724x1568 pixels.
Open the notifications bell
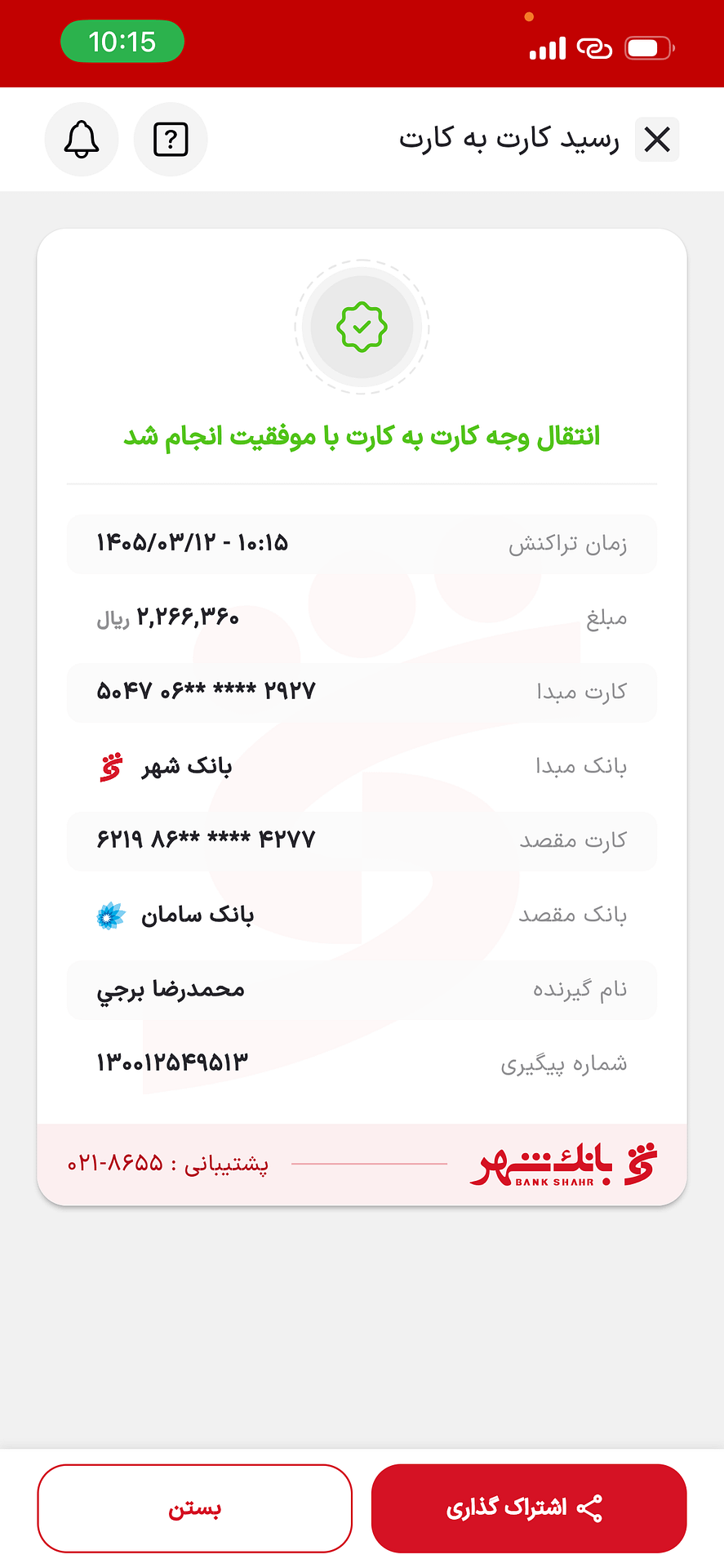[x=82, y=140]
